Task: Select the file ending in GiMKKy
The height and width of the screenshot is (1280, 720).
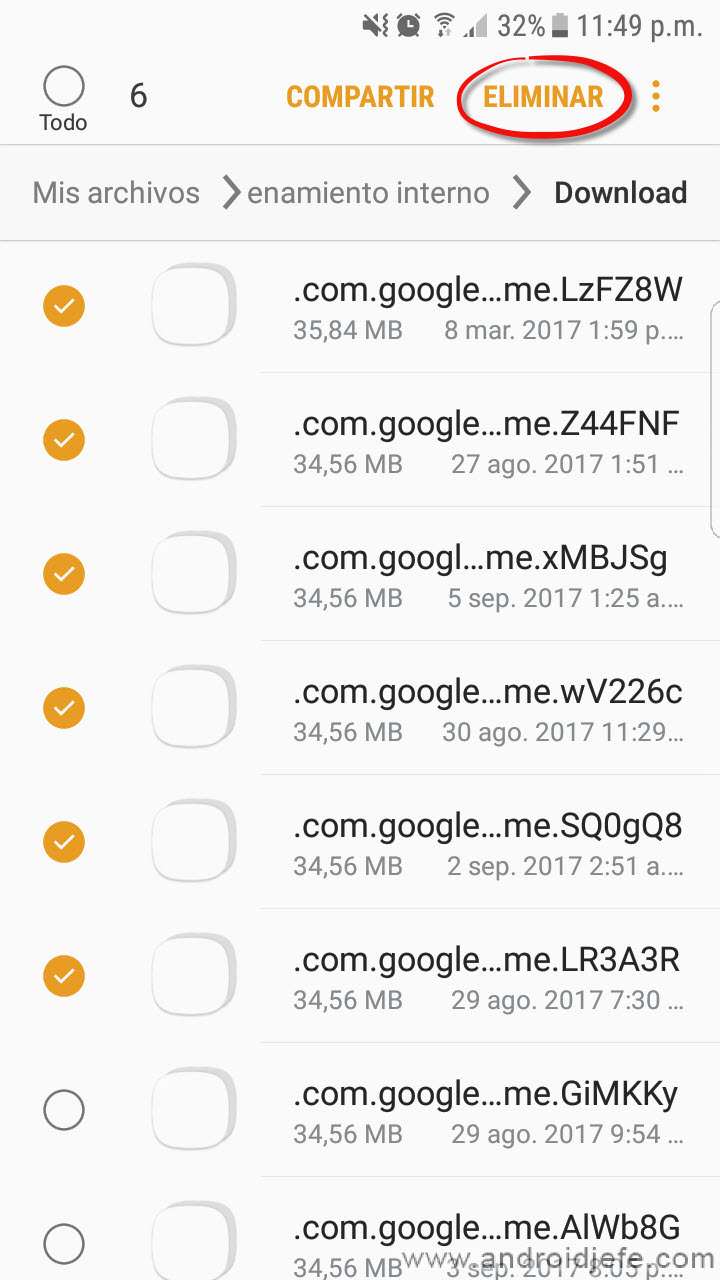Action: [x=64, y=1110]
